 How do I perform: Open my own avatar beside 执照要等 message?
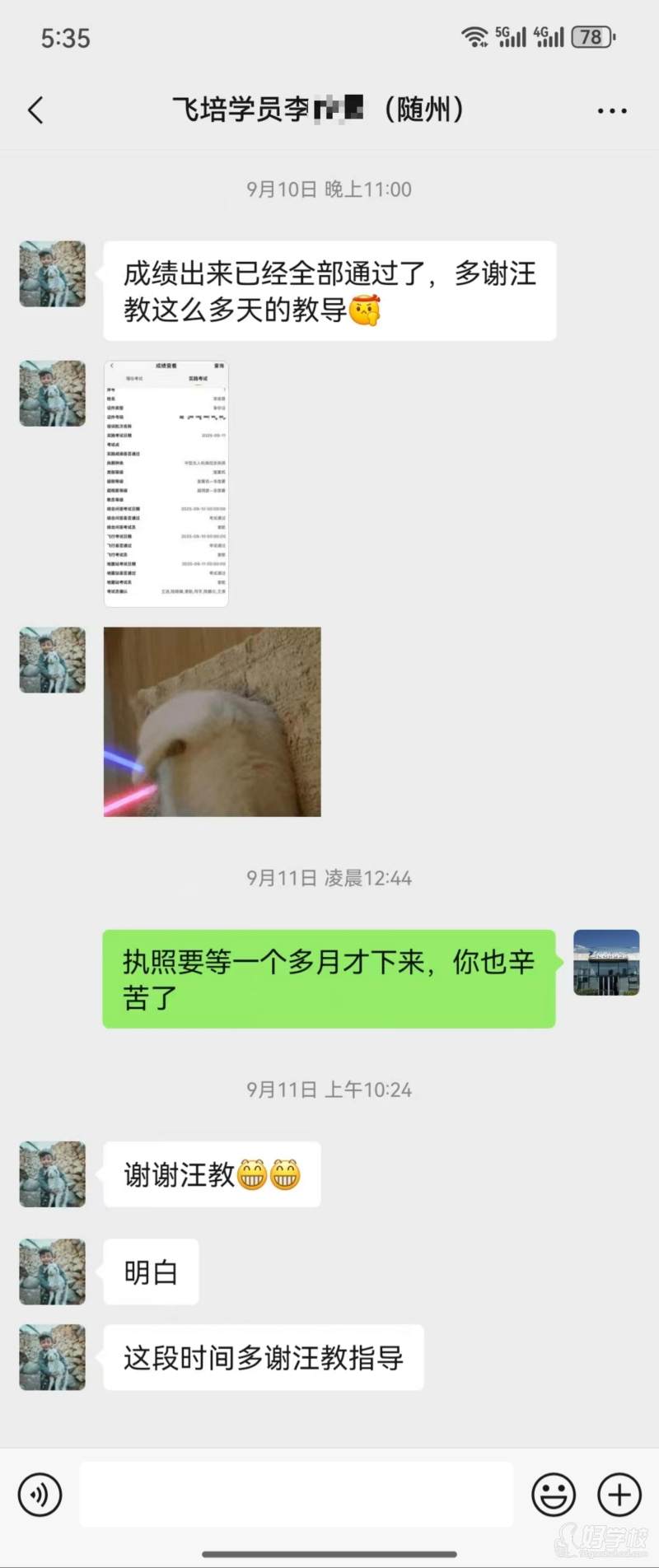pyautogui.click(x=606, y=962)
